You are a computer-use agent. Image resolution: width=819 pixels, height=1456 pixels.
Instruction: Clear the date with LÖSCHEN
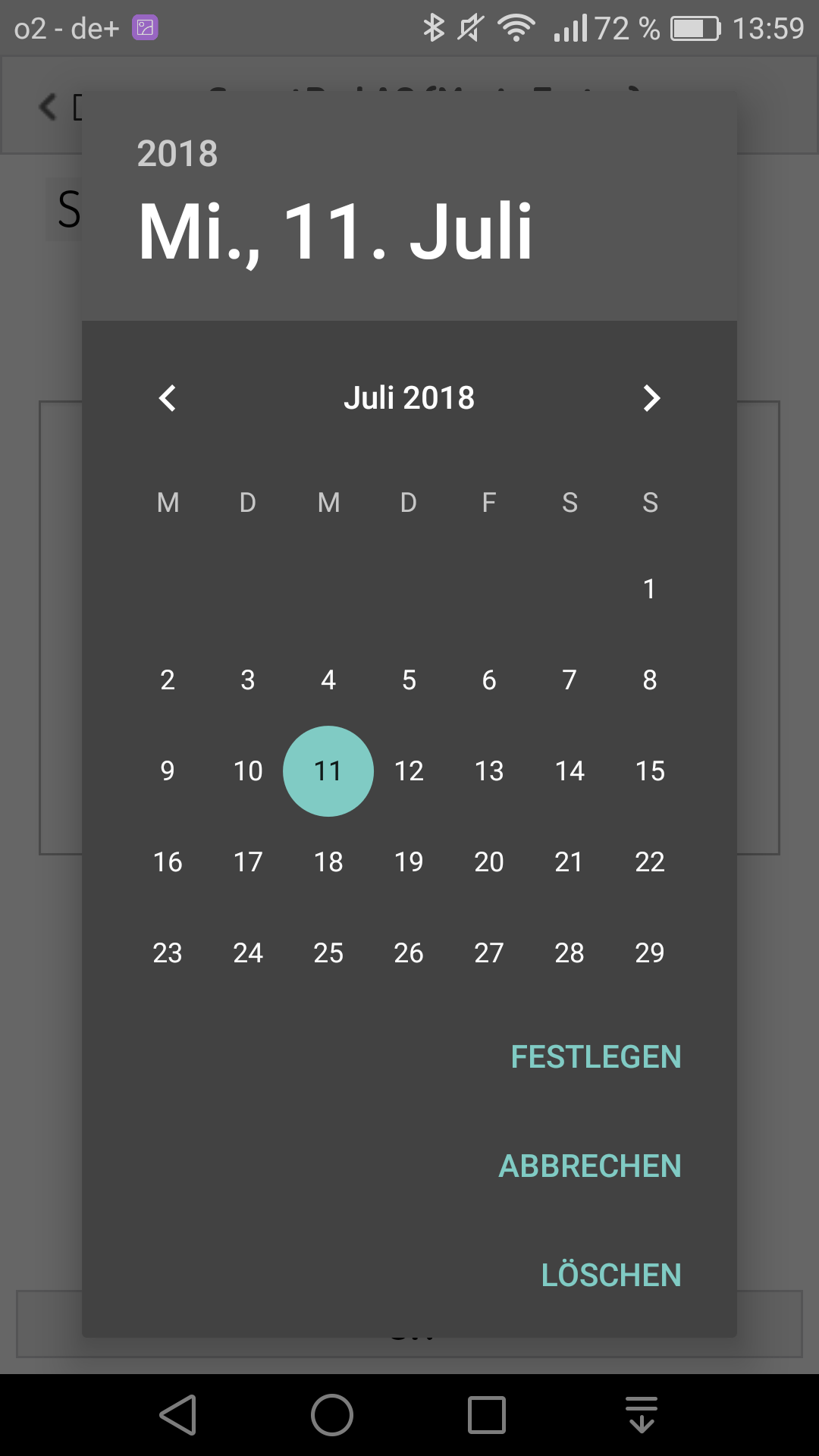pyautogui.click(x=611, y=1276)
